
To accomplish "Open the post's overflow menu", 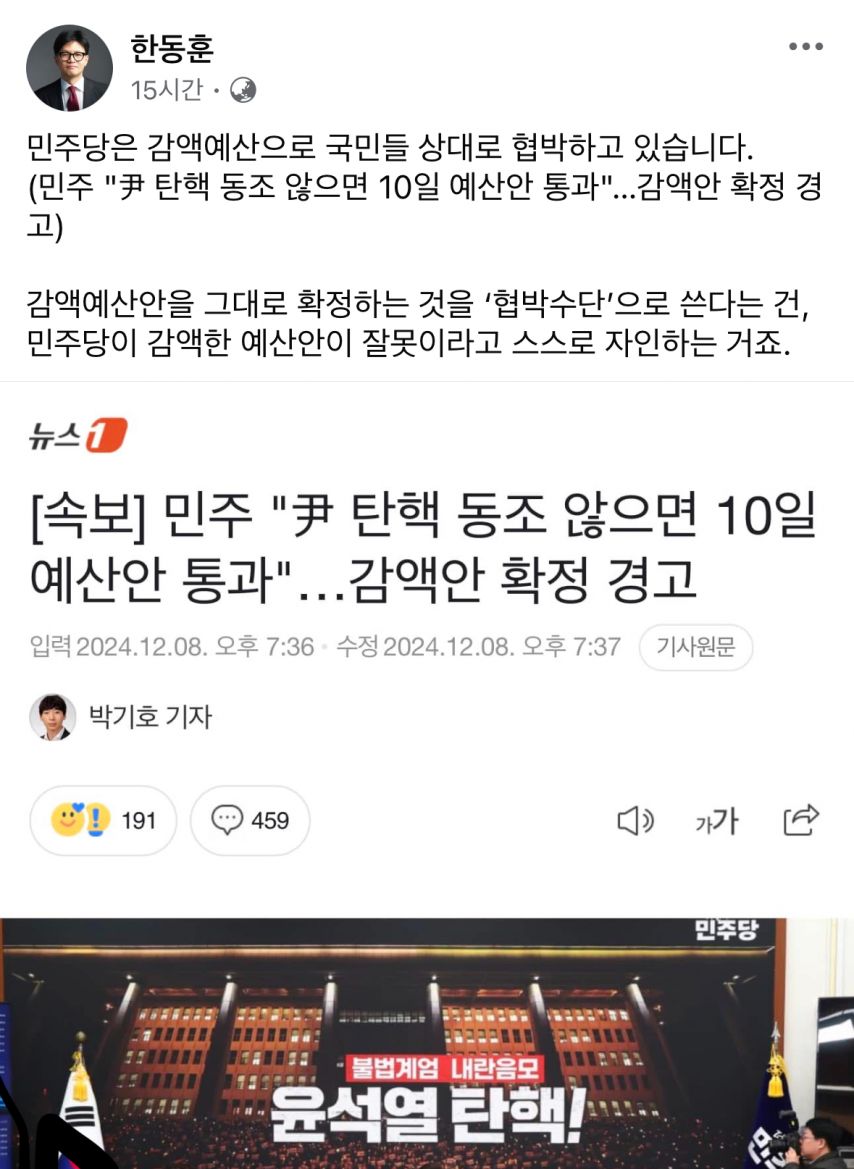I will point(806,47).
